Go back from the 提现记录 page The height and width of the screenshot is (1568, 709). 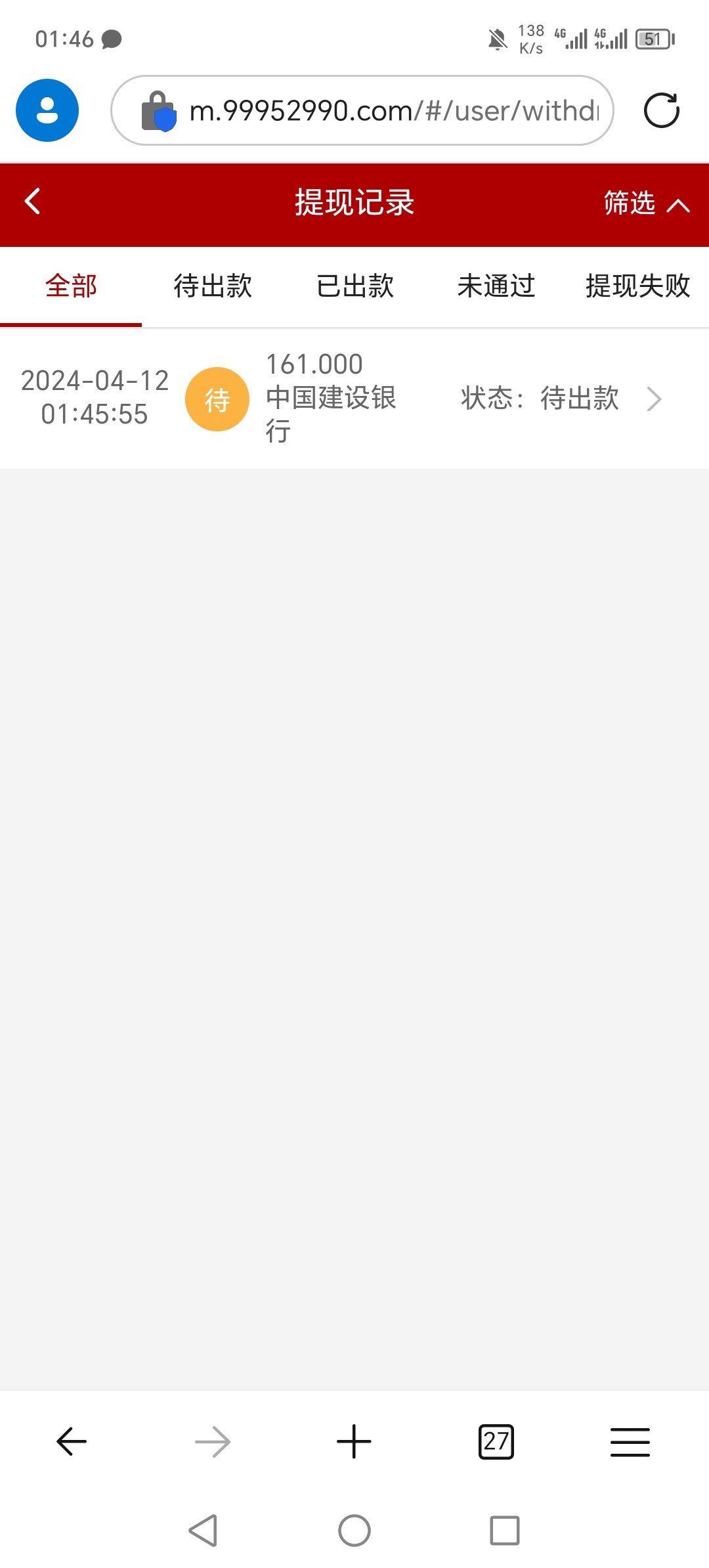coord(33,202)
